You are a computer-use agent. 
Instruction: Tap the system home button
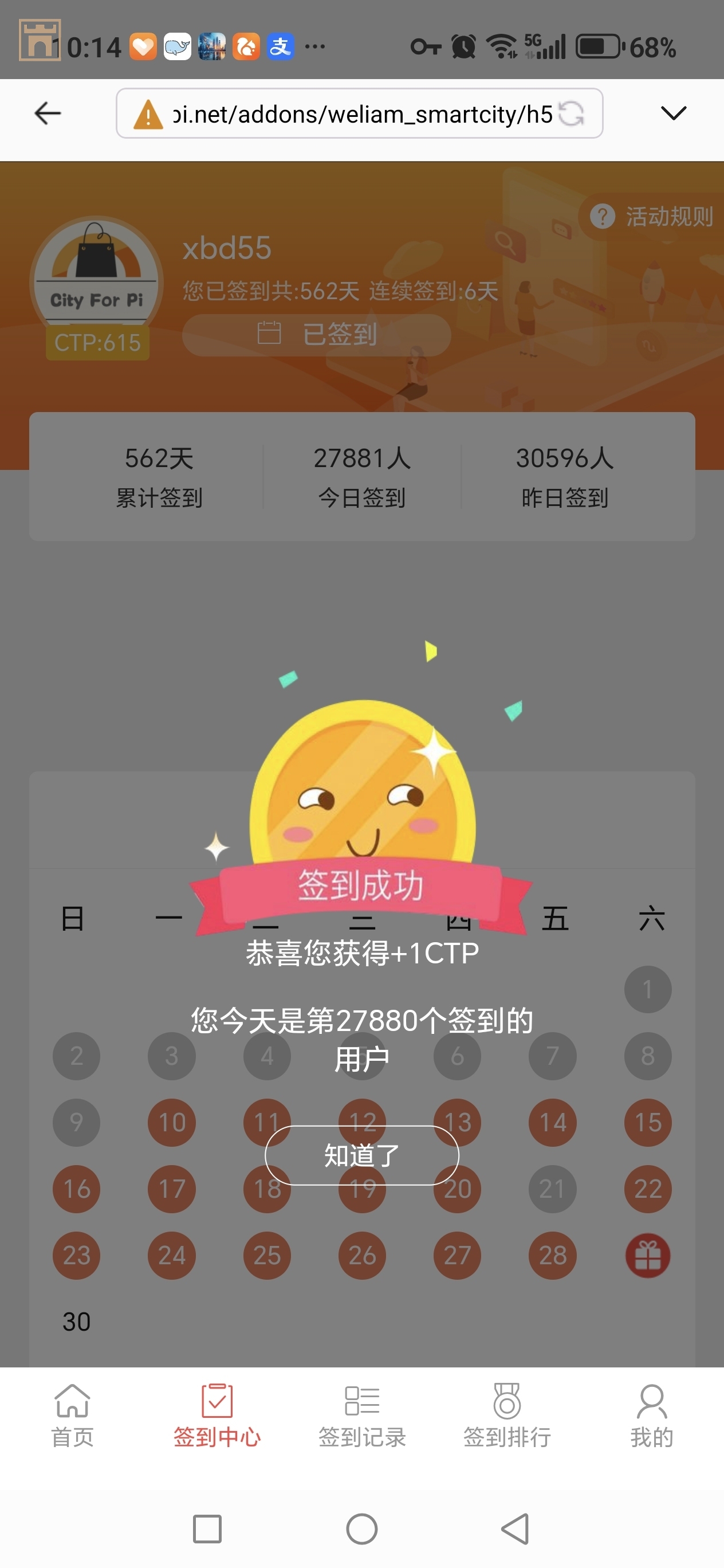point(362,1528)
